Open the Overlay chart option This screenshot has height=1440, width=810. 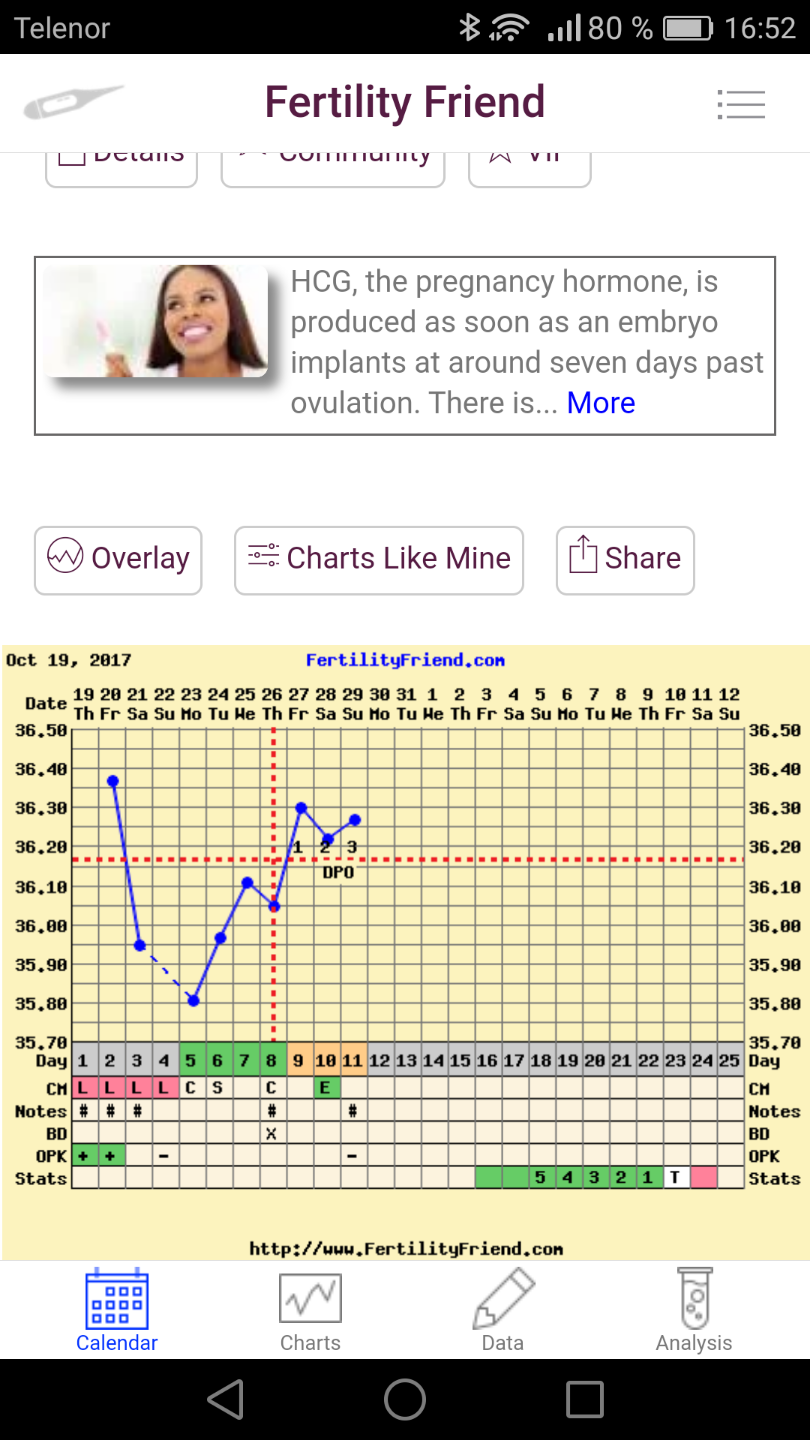118,559
